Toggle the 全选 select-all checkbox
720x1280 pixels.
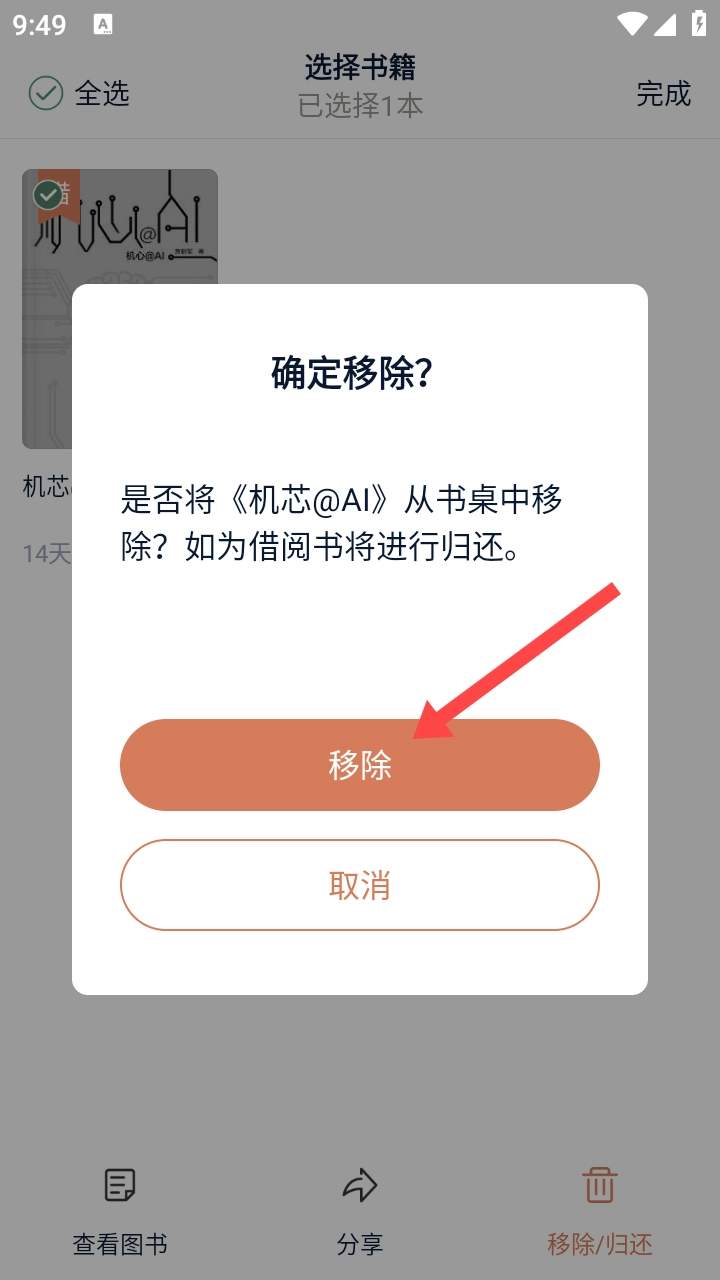tap(46, 94)
